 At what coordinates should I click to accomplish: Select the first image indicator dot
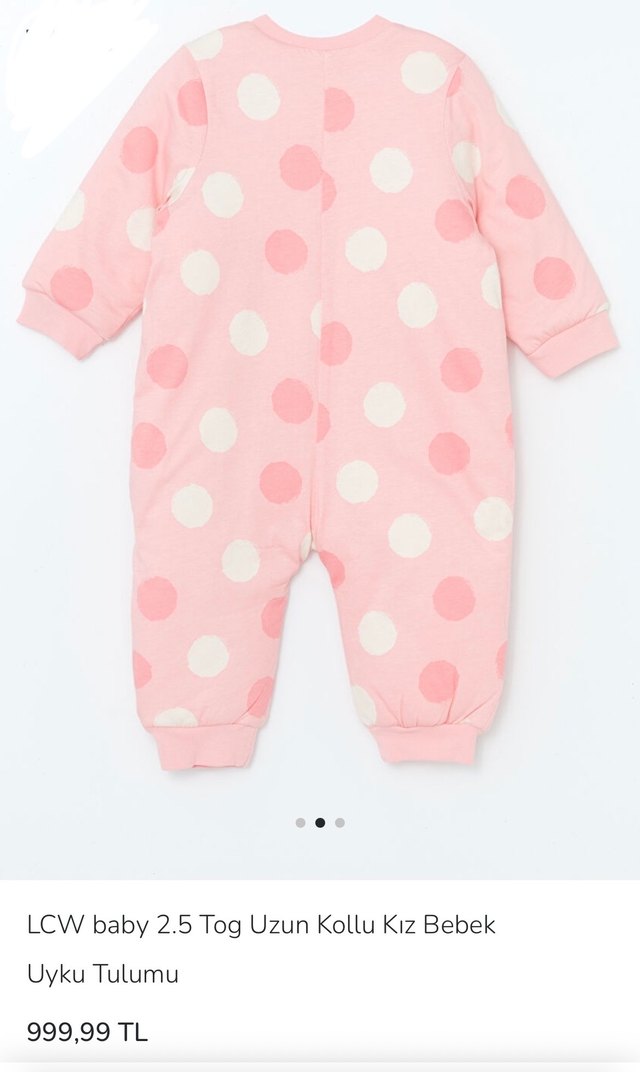click(x=300, y=823)
